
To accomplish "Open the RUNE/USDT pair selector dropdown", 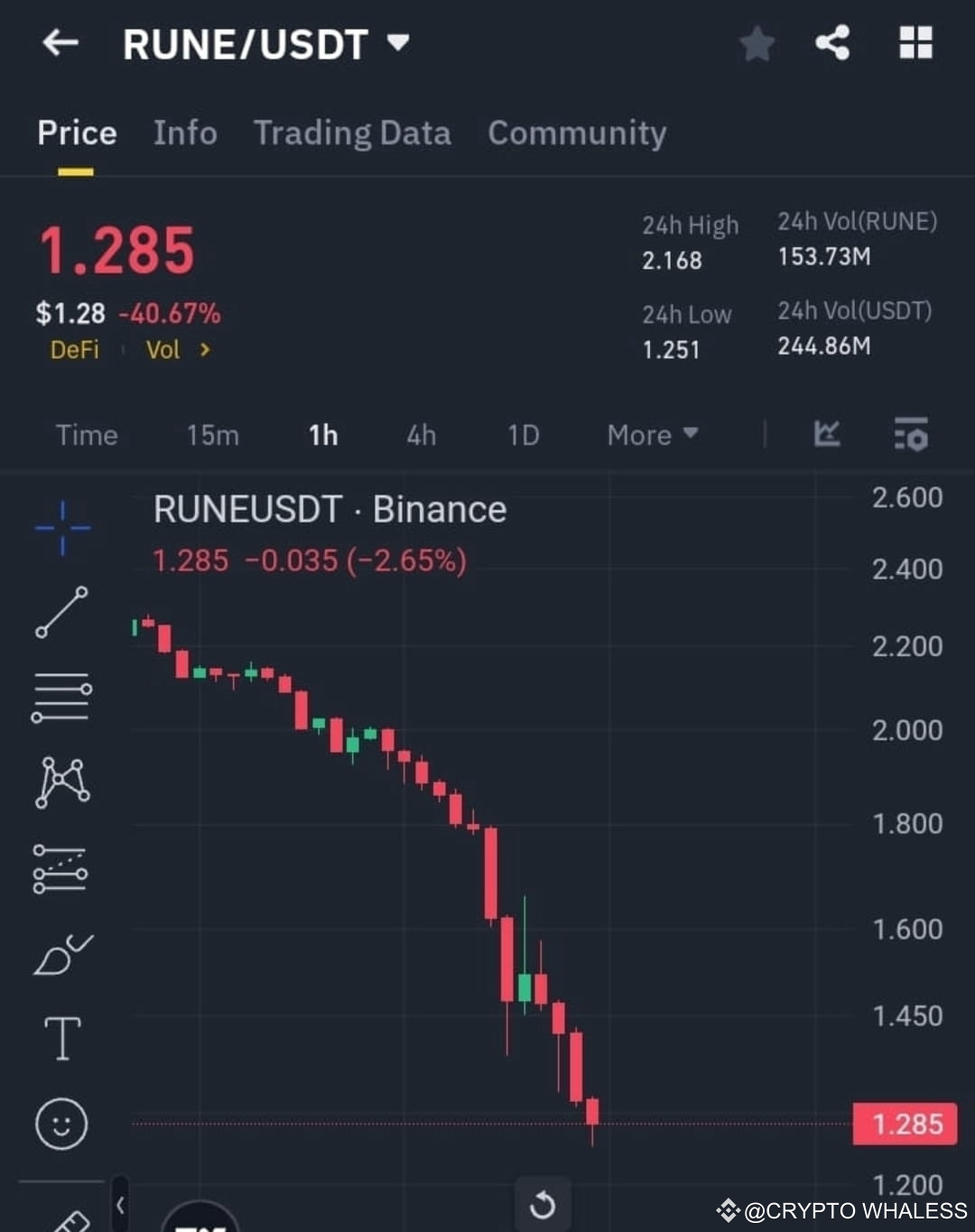I will click(397, 42).
